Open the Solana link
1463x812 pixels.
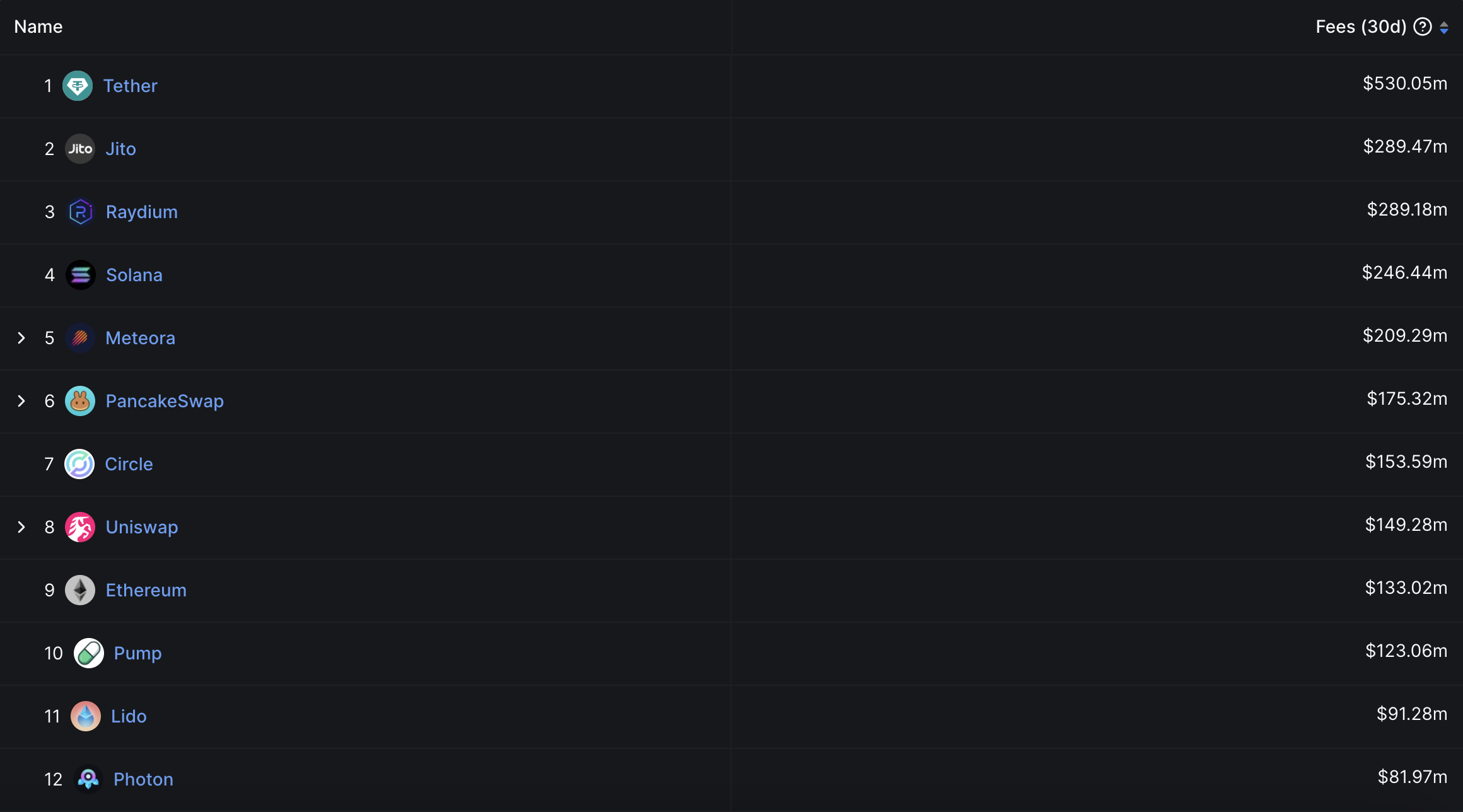point(134,275)
